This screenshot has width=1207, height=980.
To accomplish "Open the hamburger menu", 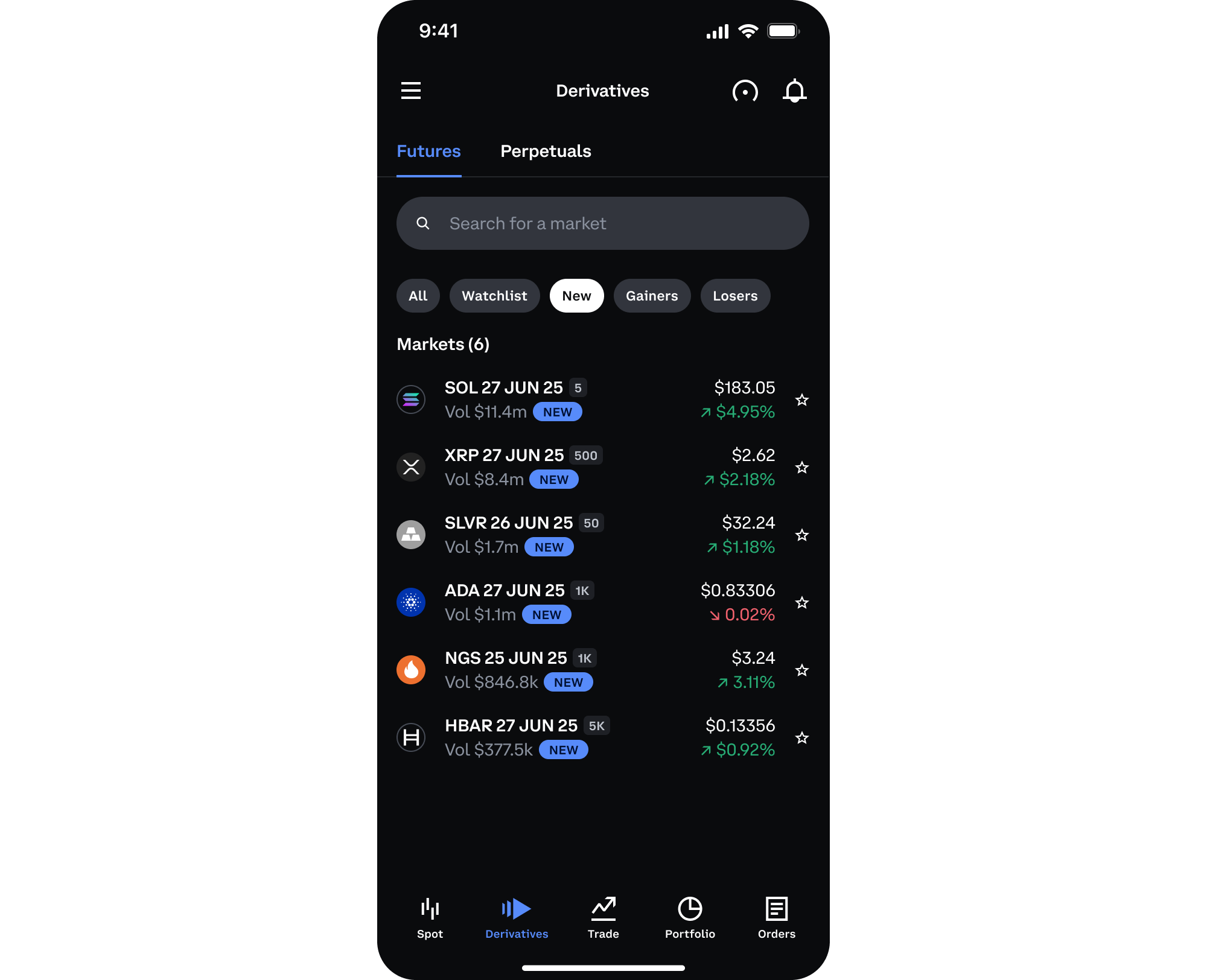I will tap(411, 91).
